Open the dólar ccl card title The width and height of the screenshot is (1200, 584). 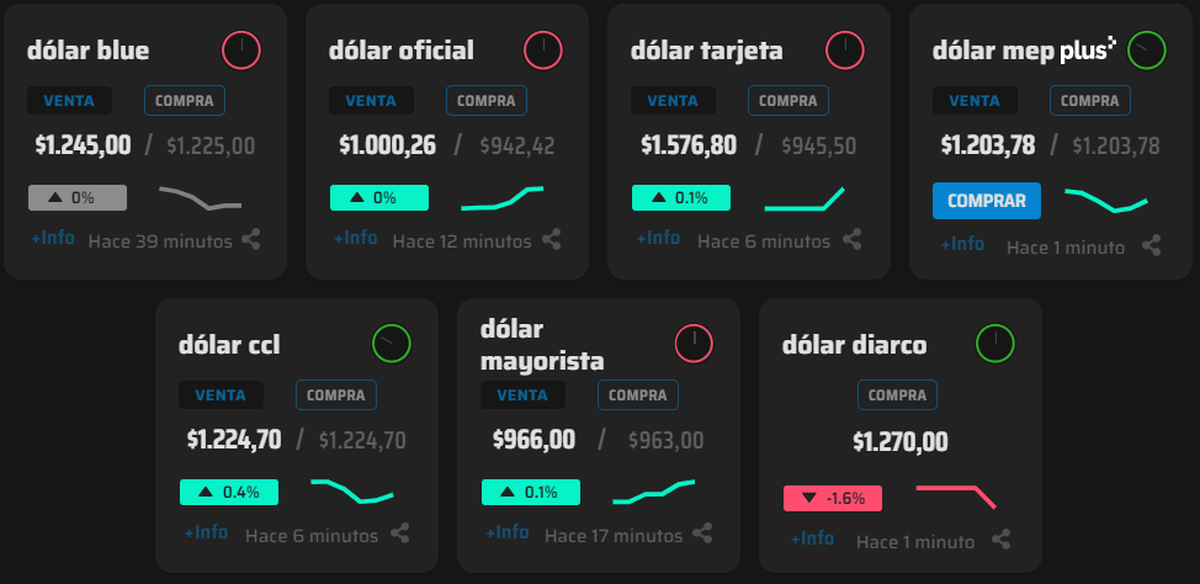click(x=229, y=345)
